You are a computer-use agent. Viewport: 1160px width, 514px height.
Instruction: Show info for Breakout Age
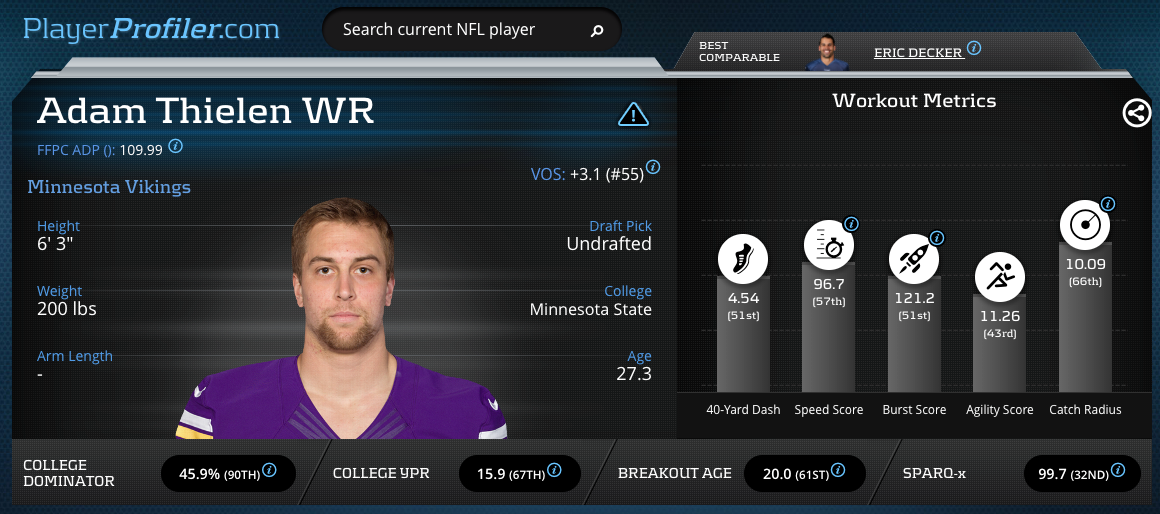pos(839,470)
